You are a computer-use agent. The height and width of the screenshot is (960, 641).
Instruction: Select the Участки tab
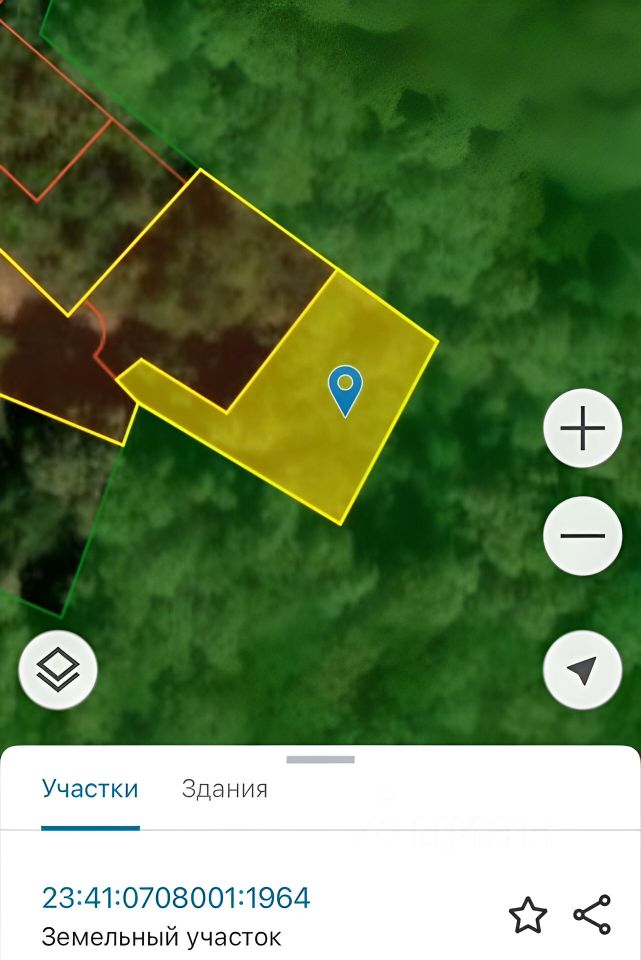pyautogui.click(x=90, y=789)
